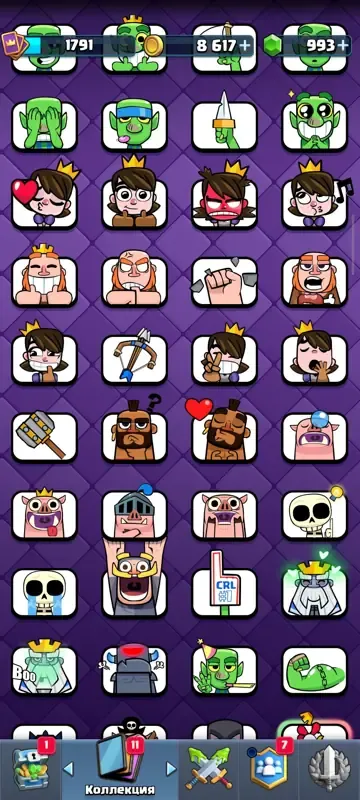Select the angry red-faced princess emote
The height and width of the screenshot is (800, 360).
224,195
